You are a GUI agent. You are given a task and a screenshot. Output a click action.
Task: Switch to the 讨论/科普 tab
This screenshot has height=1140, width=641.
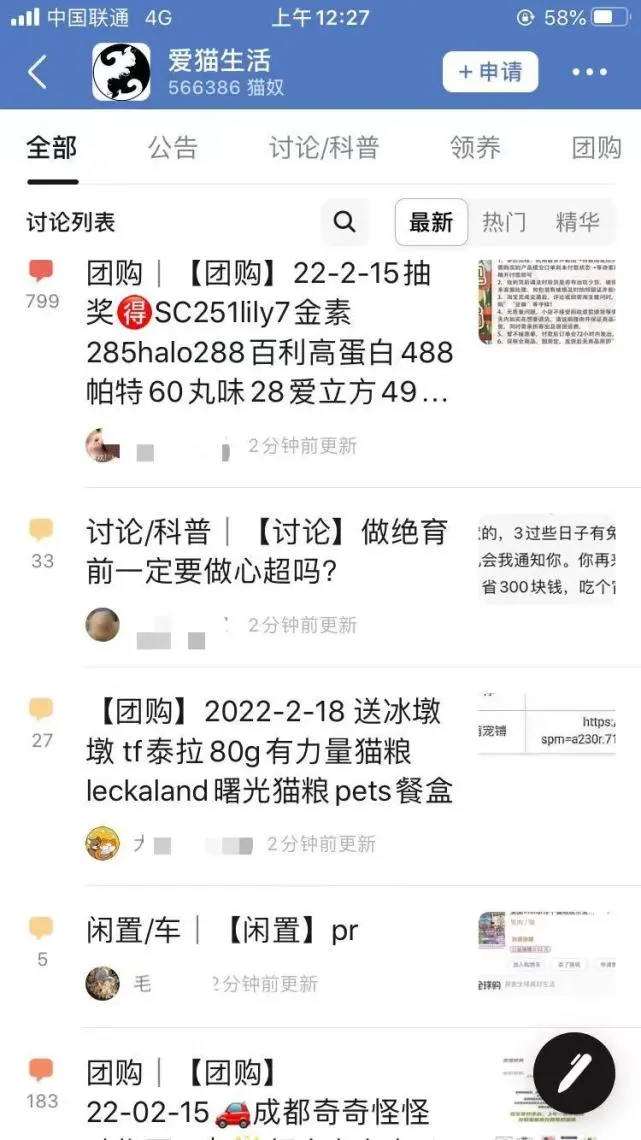pyautogui.click(x=324, y=148)
